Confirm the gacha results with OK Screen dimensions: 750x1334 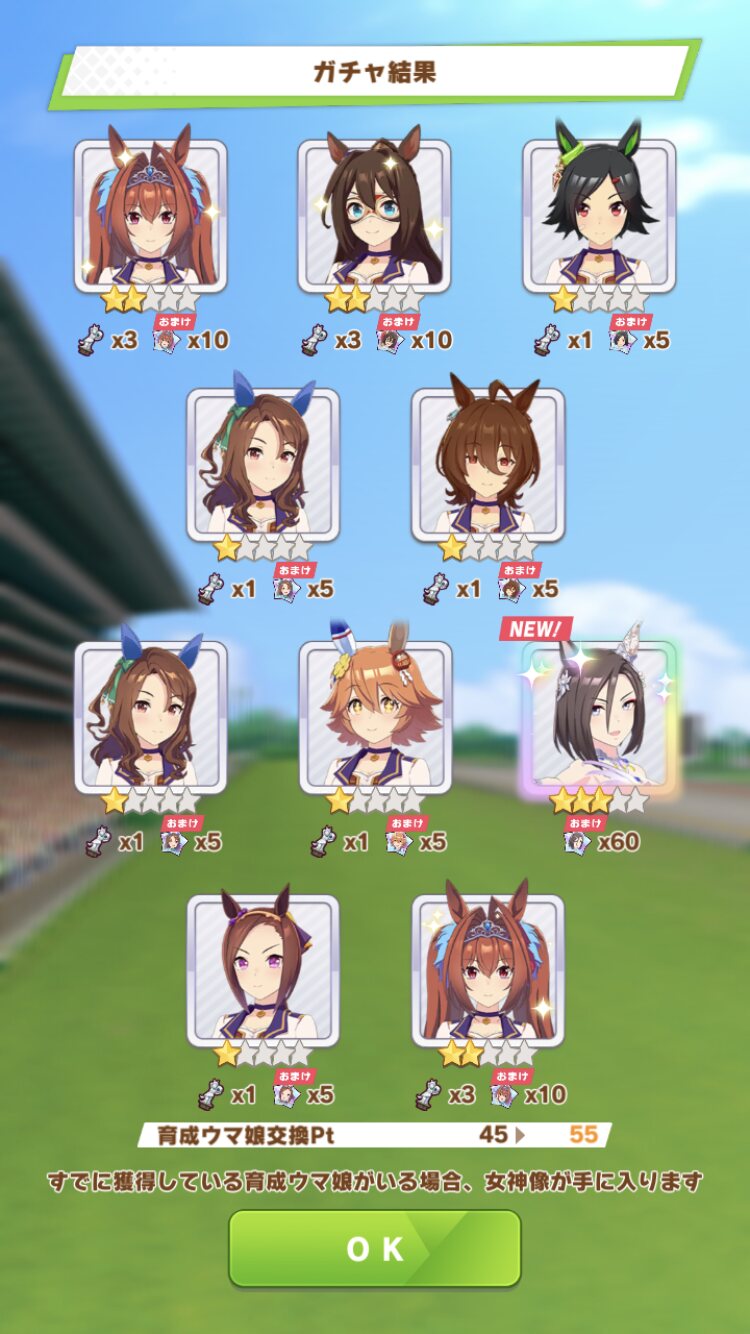375,1248
